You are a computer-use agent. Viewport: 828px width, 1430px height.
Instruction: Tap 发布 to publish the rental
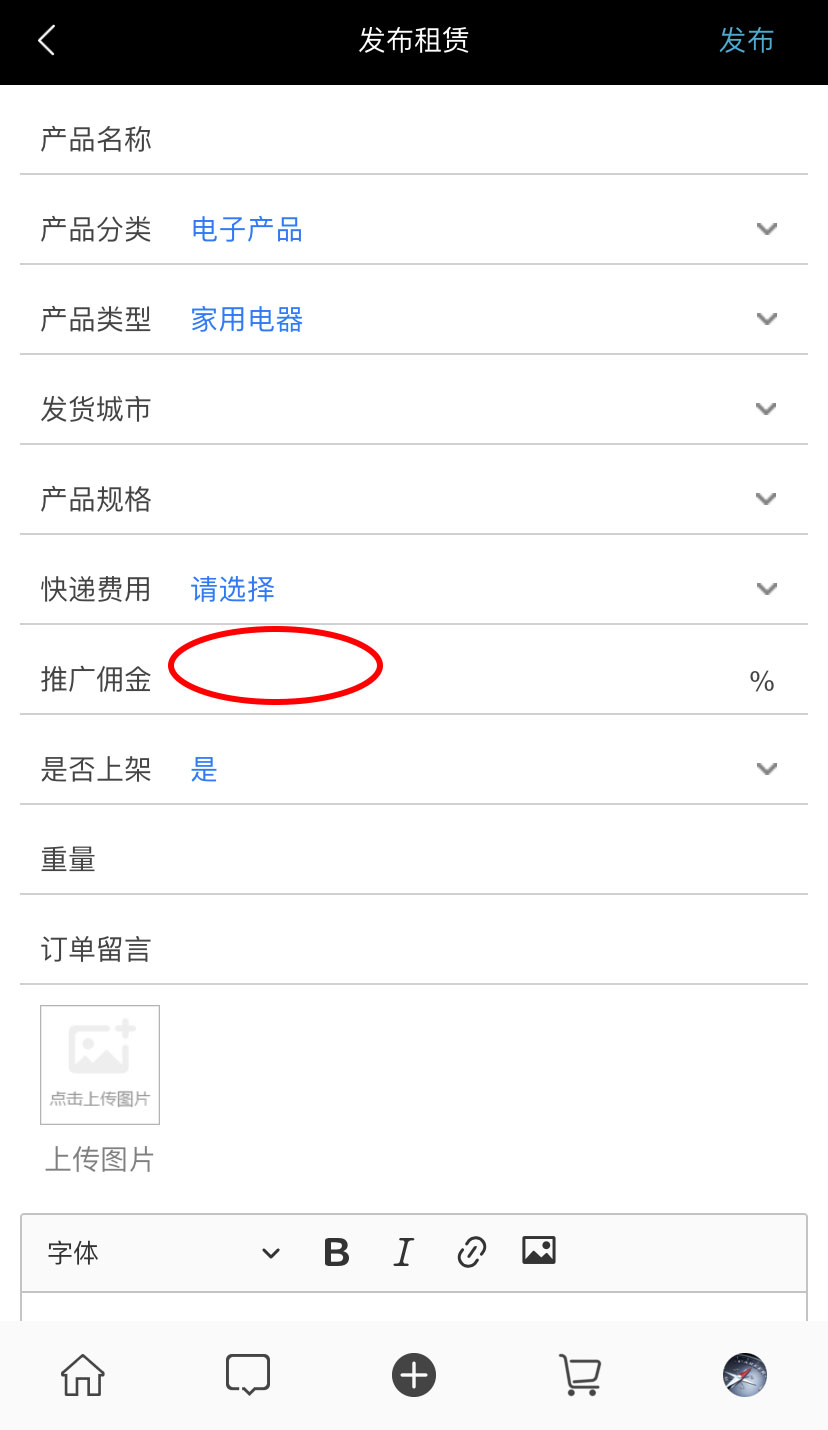click(746, 40)
